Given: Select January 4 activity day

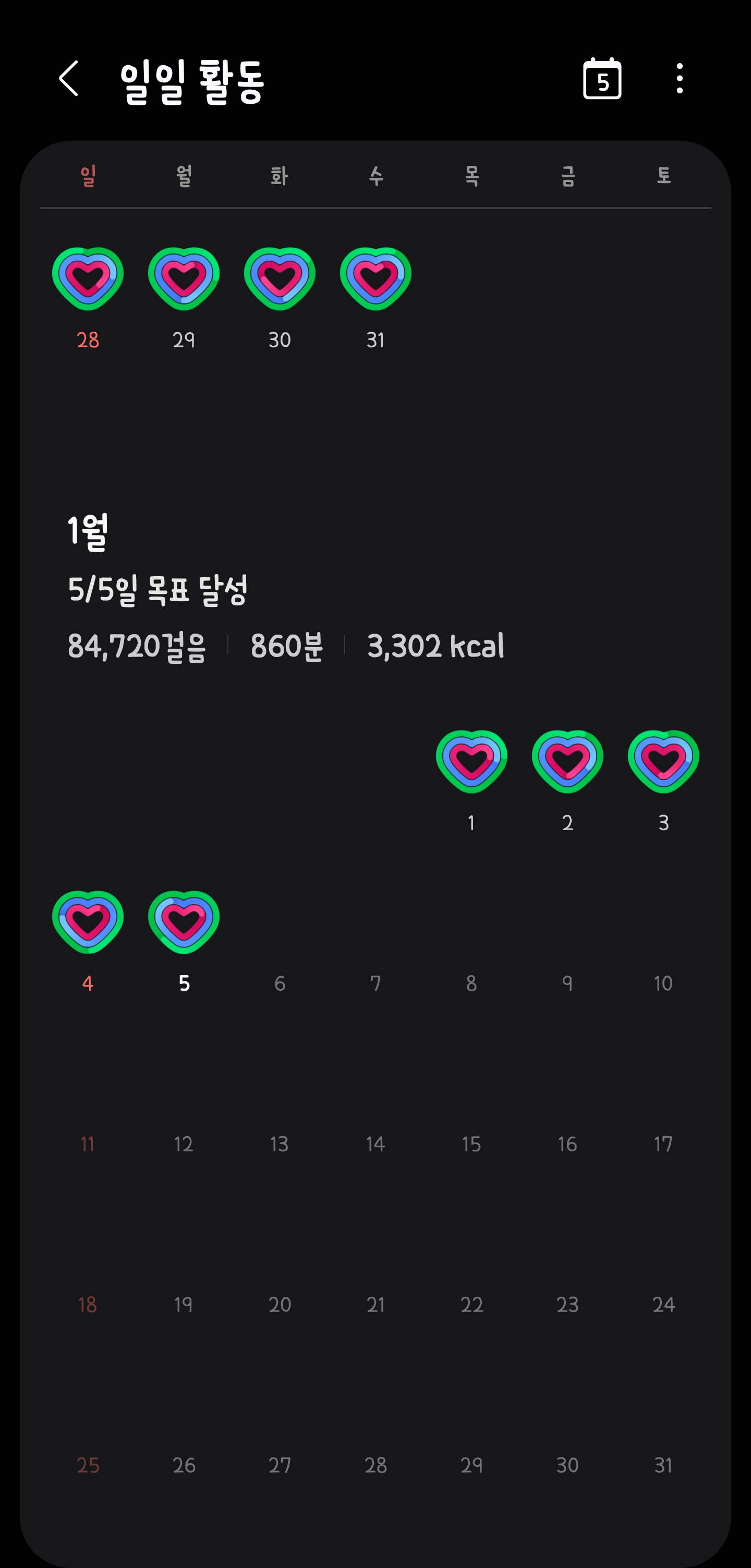Looking at the screenshot, I should coord(88,922).
